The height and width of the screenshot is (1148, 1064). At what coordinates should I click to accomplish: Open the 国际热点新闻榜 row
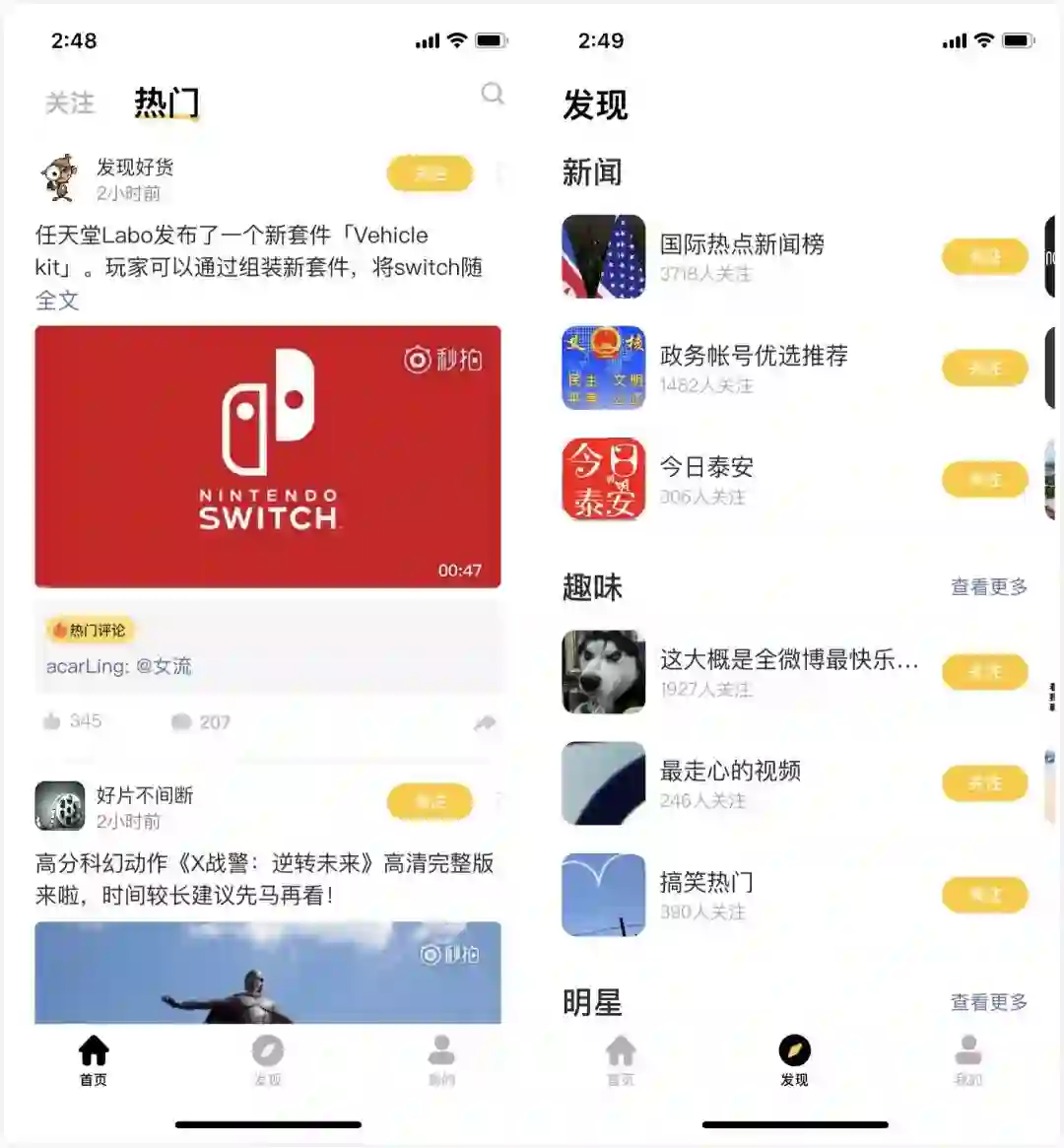pyautogui.click(x=741, y=256)
